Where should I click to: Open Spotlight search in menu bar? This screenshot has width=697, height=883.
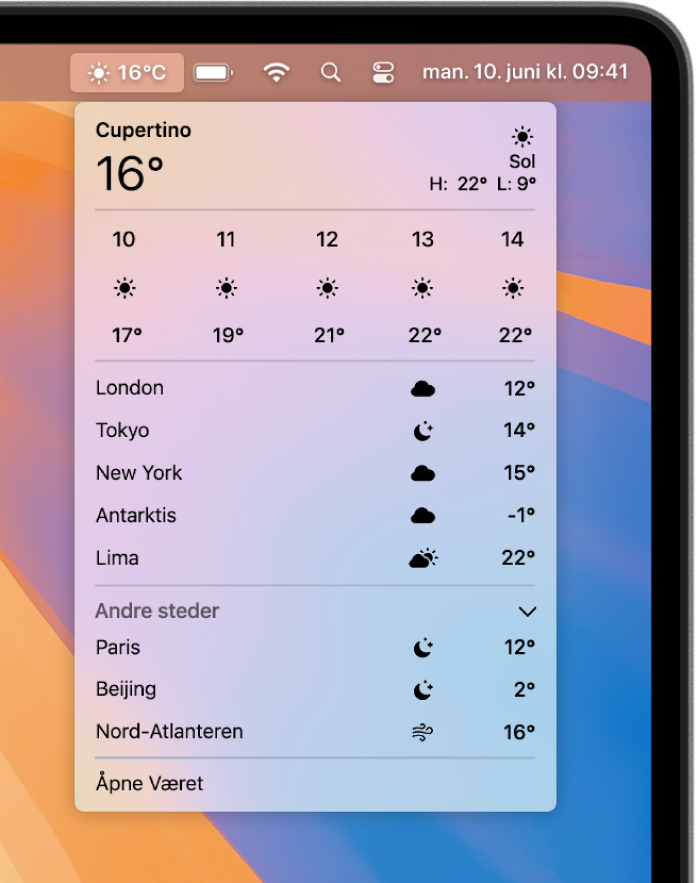coord(330,72)
